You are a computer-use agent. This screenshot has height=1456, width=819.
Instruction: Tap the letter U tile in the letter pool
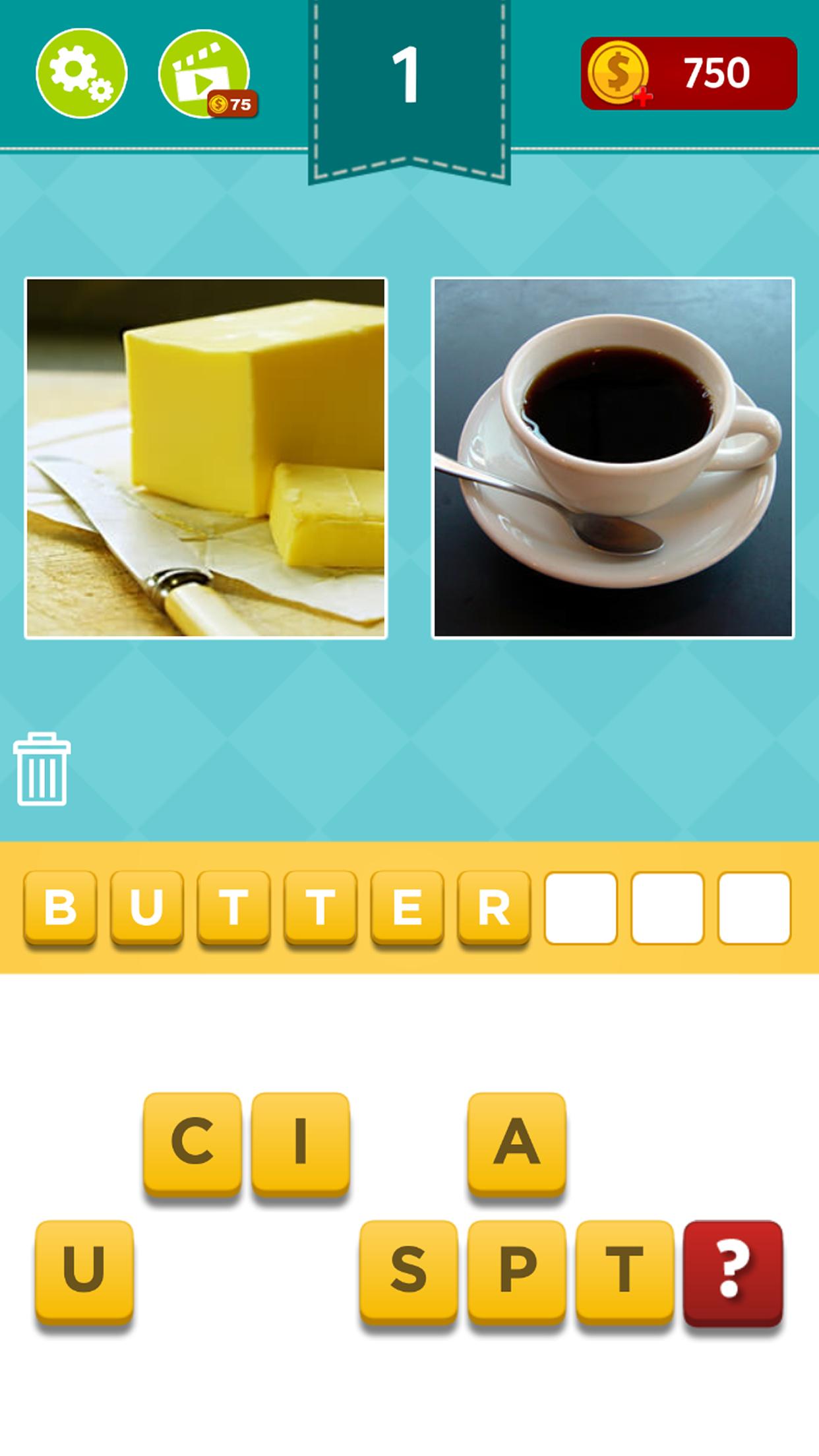[84, 1271]
